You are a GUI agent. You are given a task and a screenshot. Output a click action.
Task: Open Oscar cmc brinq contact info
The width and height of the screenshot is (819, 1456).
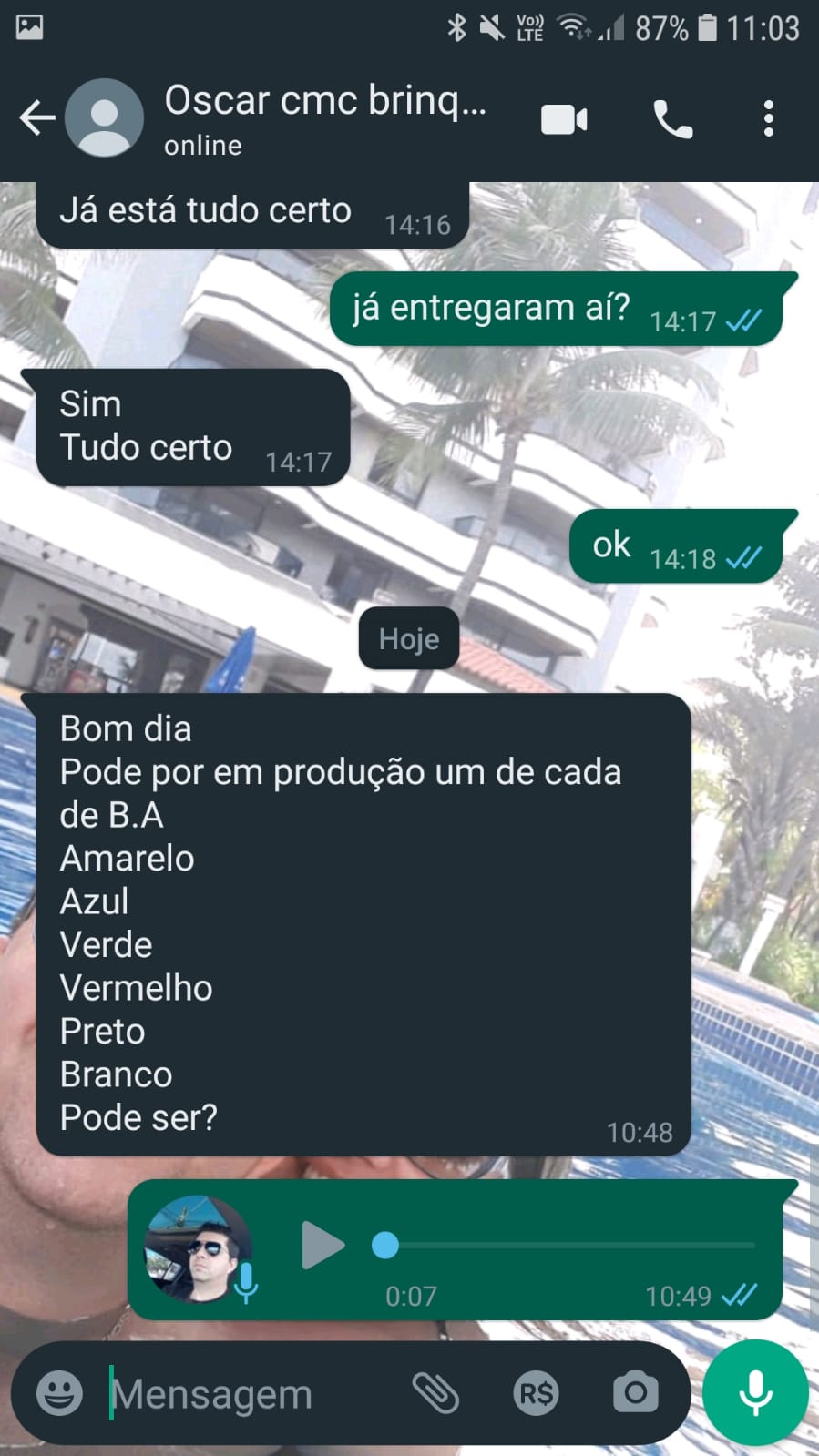click(323, 118)
